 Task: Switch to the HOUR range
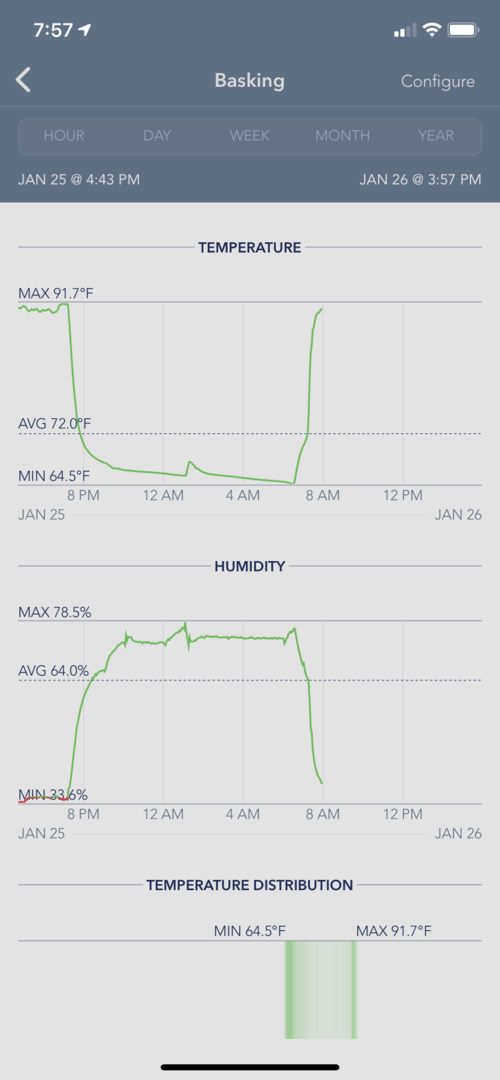coord(64,136)
